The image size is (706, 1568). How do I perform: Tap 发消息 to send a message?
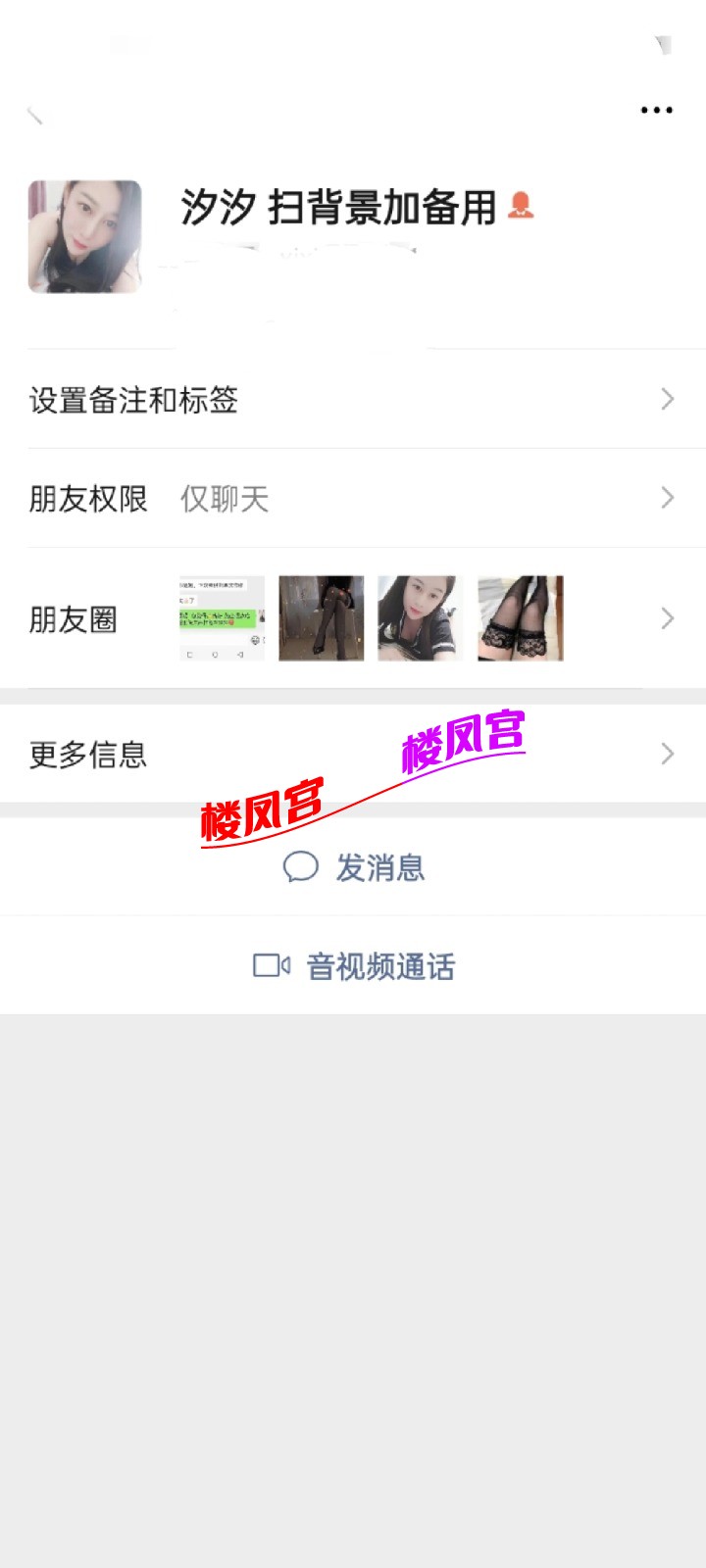355,867
